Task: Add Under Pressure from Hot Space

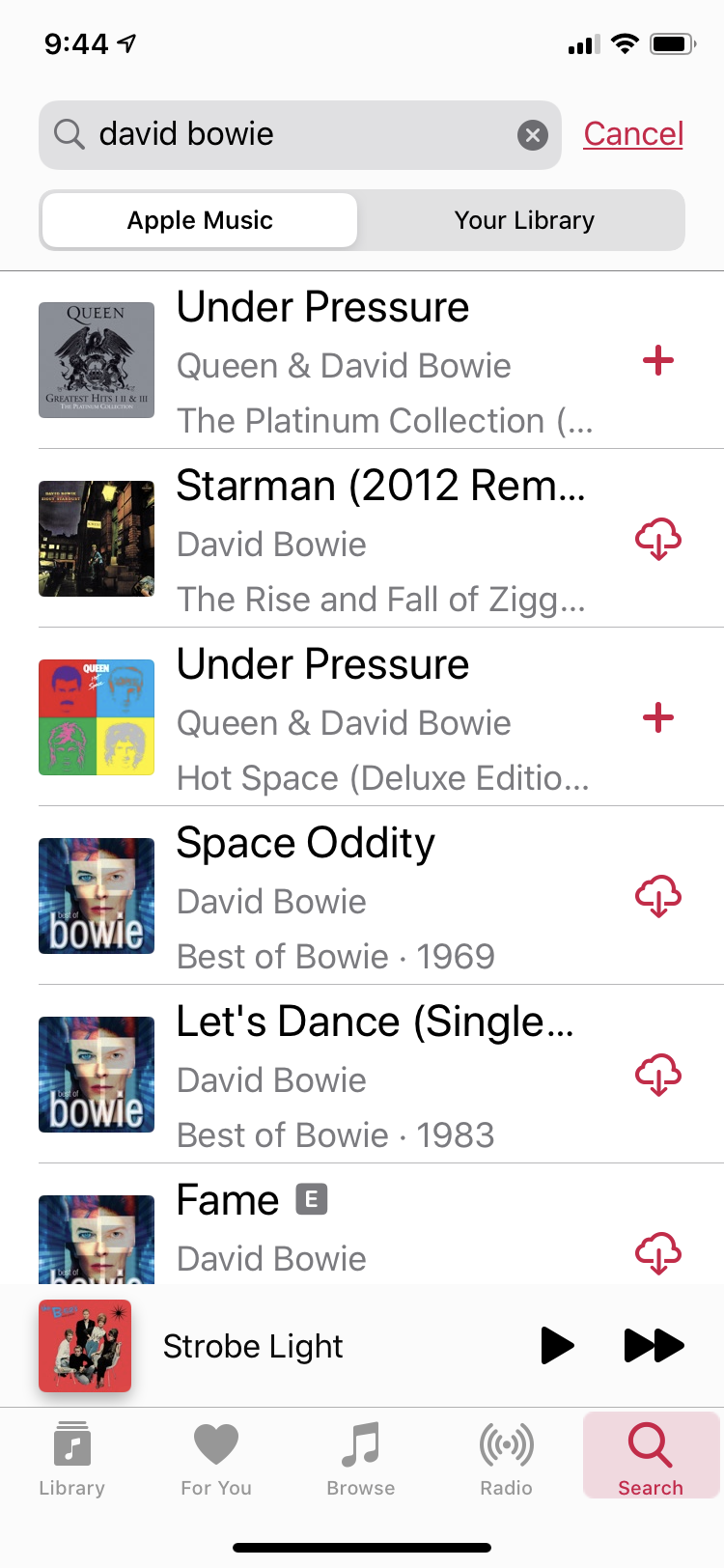Action: coord(657,717)
